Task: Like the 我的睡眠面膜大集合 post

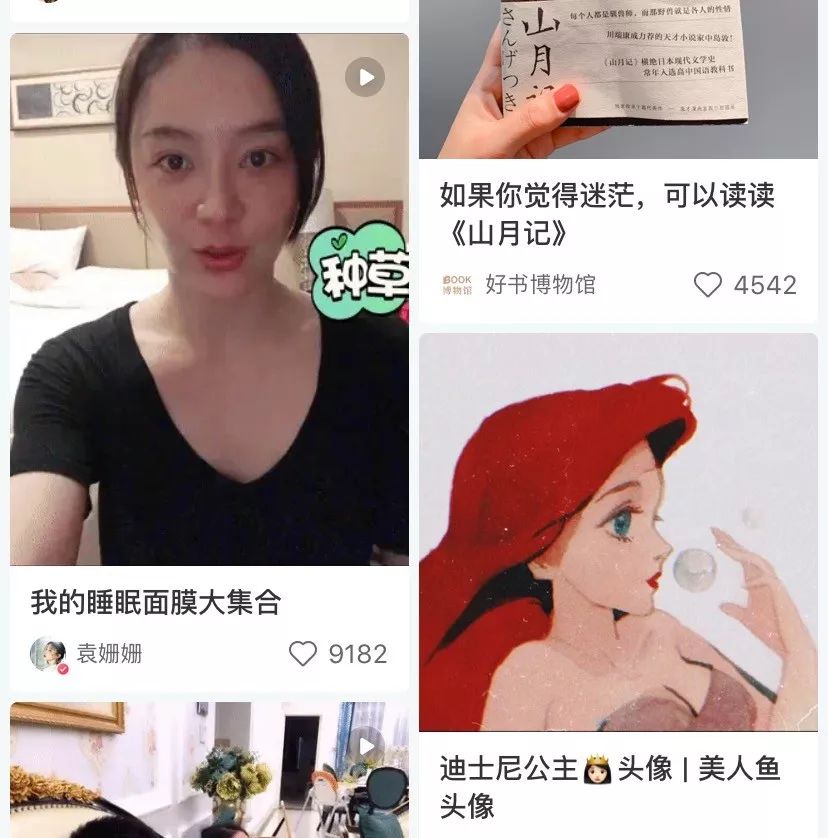Action: point(303,654)
